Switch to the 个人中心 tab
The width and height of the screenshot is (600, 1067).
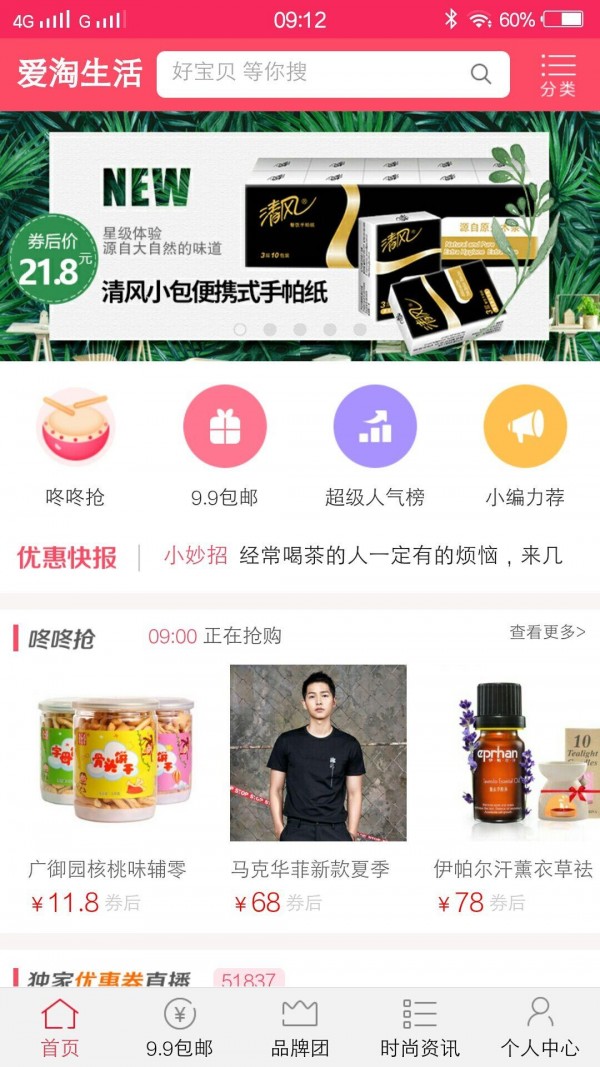[x=540, y=1028]
